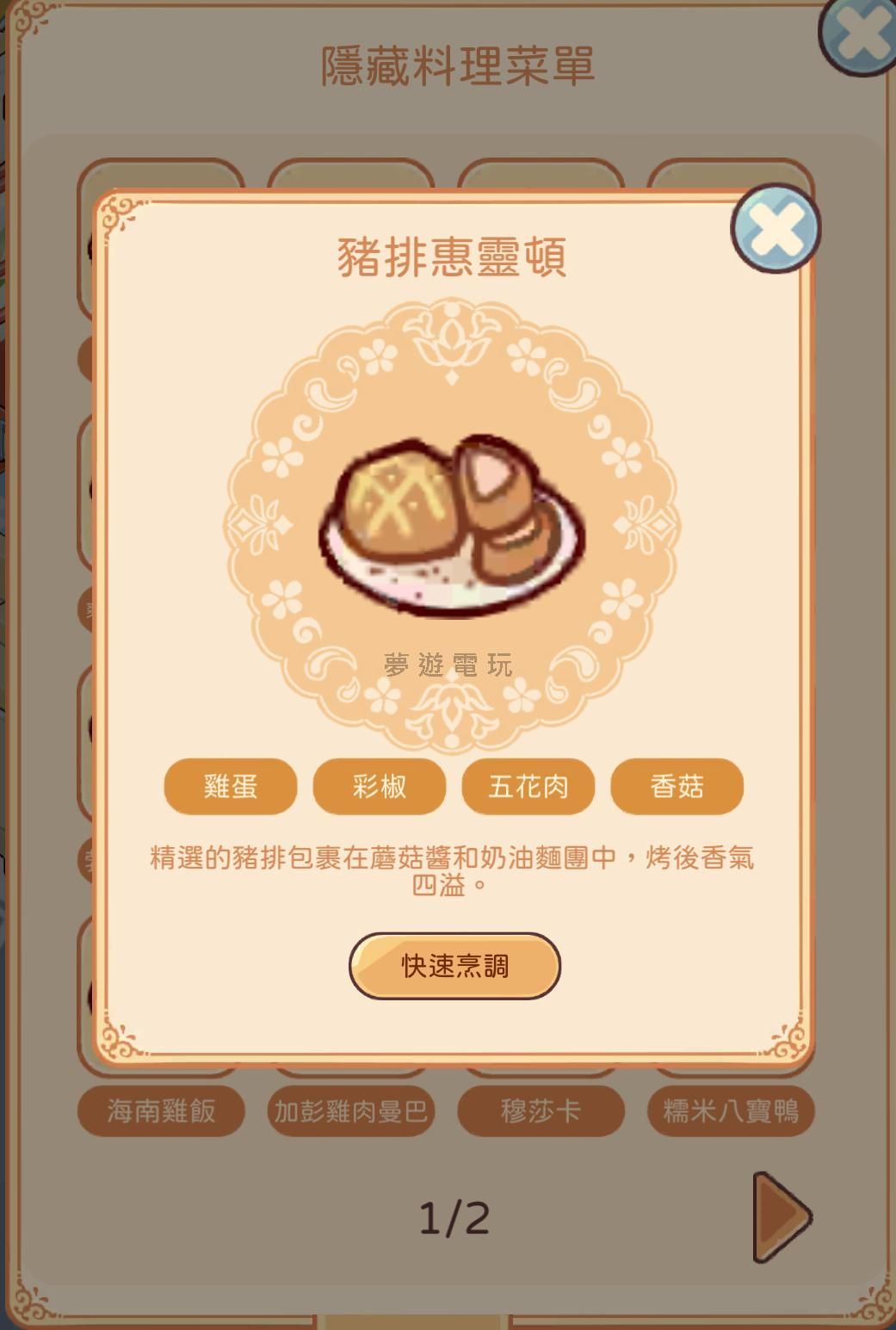Tap the 快速烹調 quick cook button

(454, 965)
